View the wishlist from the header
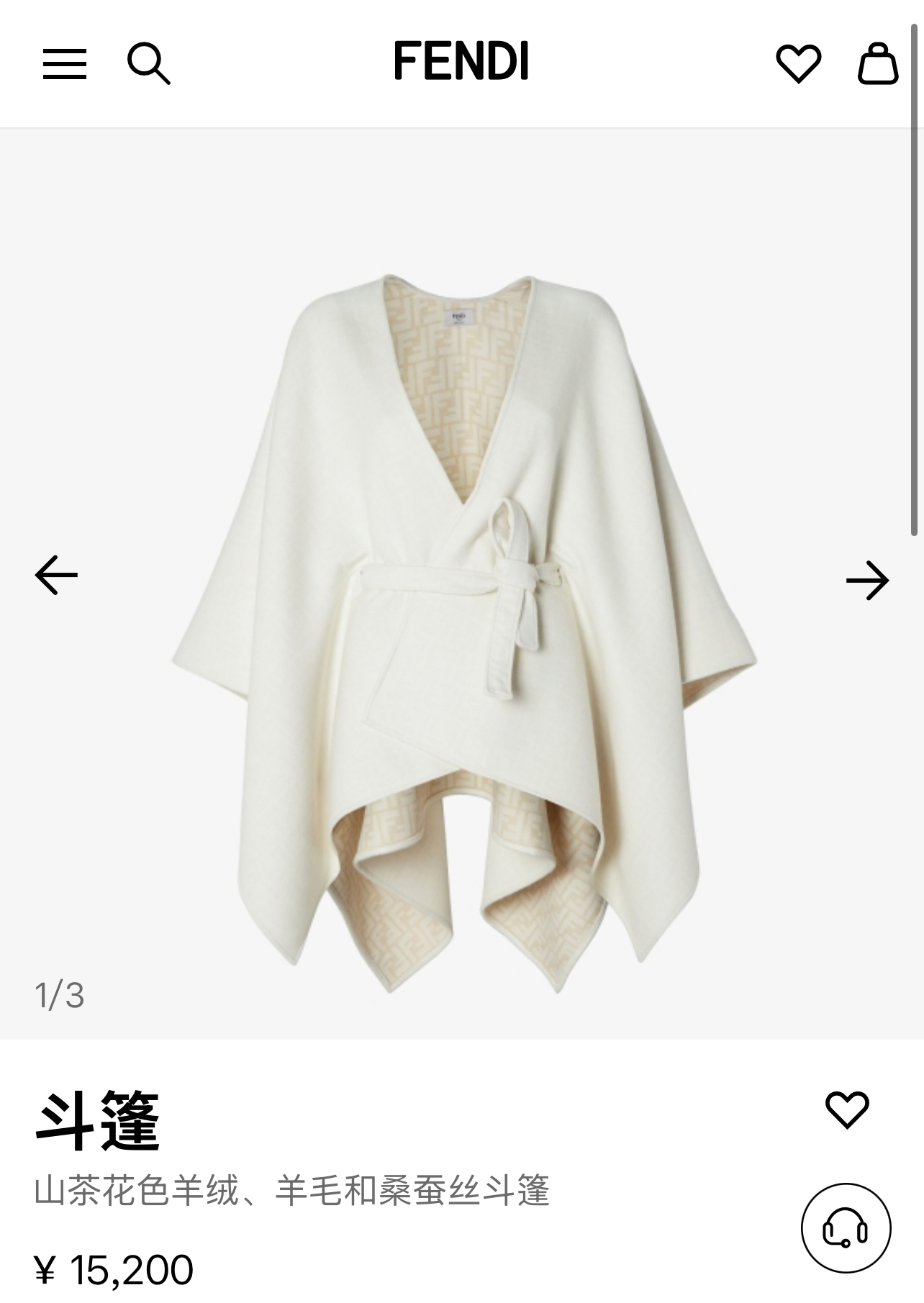This screenshot has height=1303, width=924. pyautogui.click(x=798, y=64)
